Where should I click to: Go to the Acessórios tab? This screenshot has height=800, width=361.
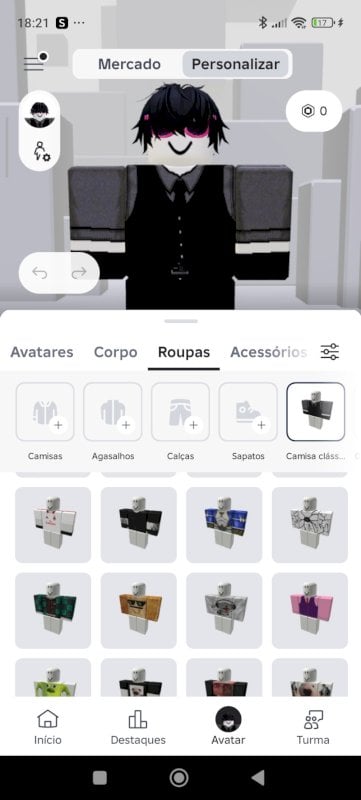point(268,352)
